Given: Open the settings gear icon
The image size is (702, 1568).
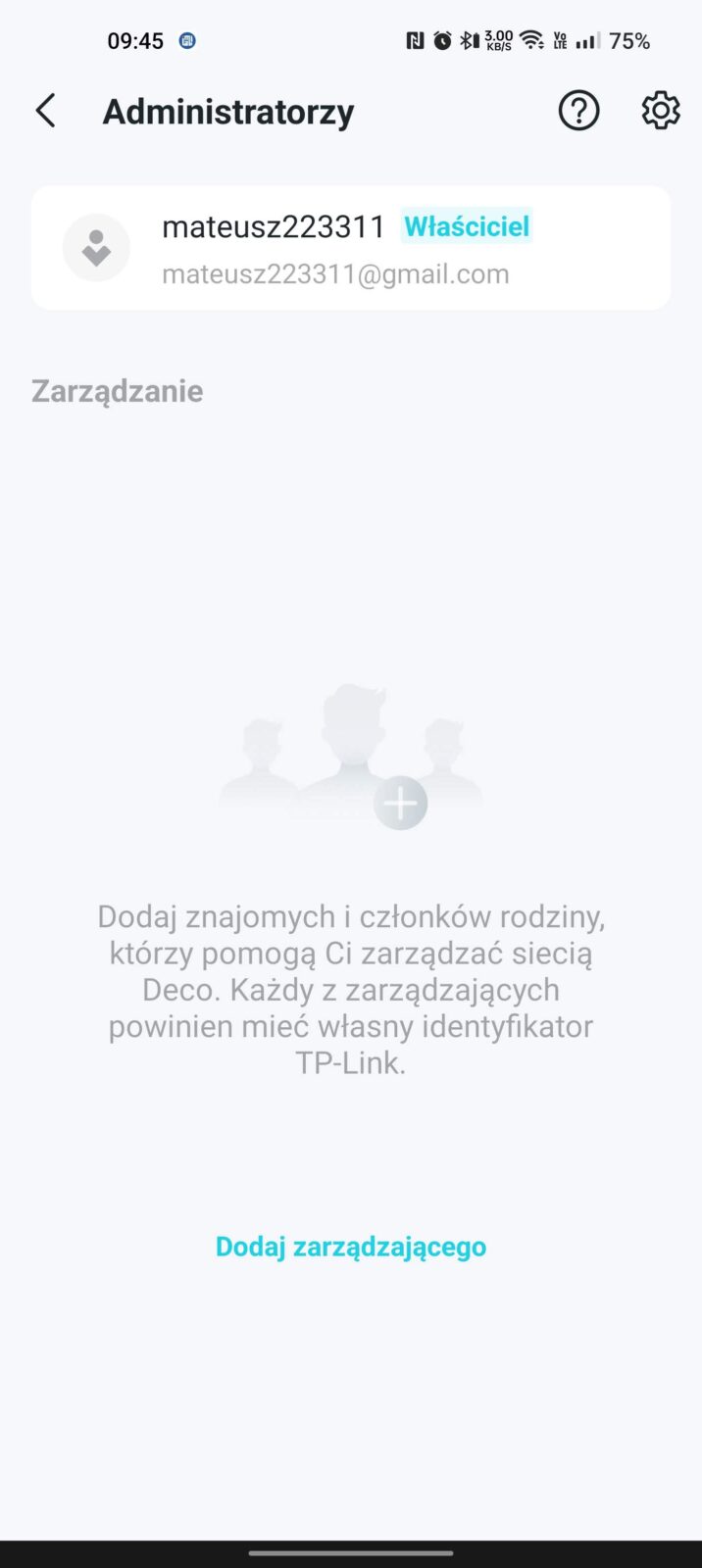Looking at the screenshot, I should coord(661,111).
